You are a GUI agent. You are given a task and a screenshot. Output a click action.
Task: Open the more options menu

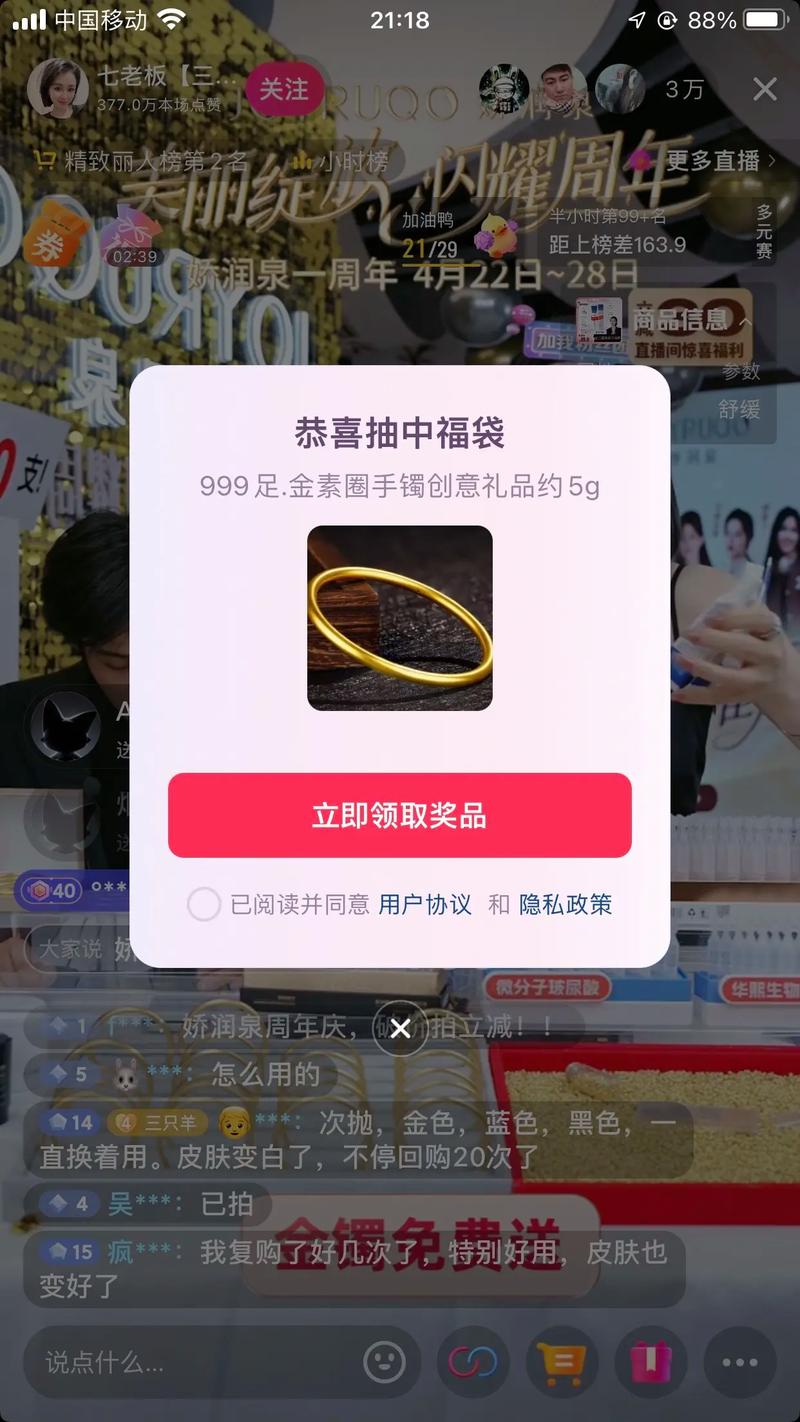coord(740,1361)
